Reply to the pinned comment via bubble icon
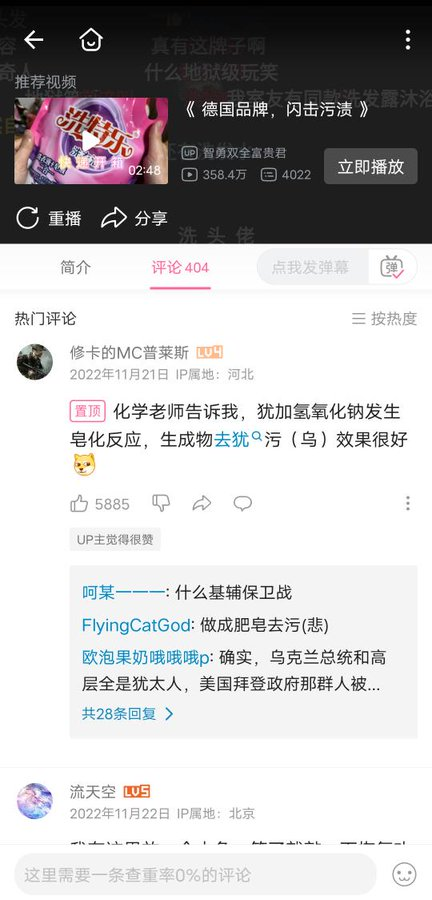This screenshot has width=432, height=900. (243, 503)
